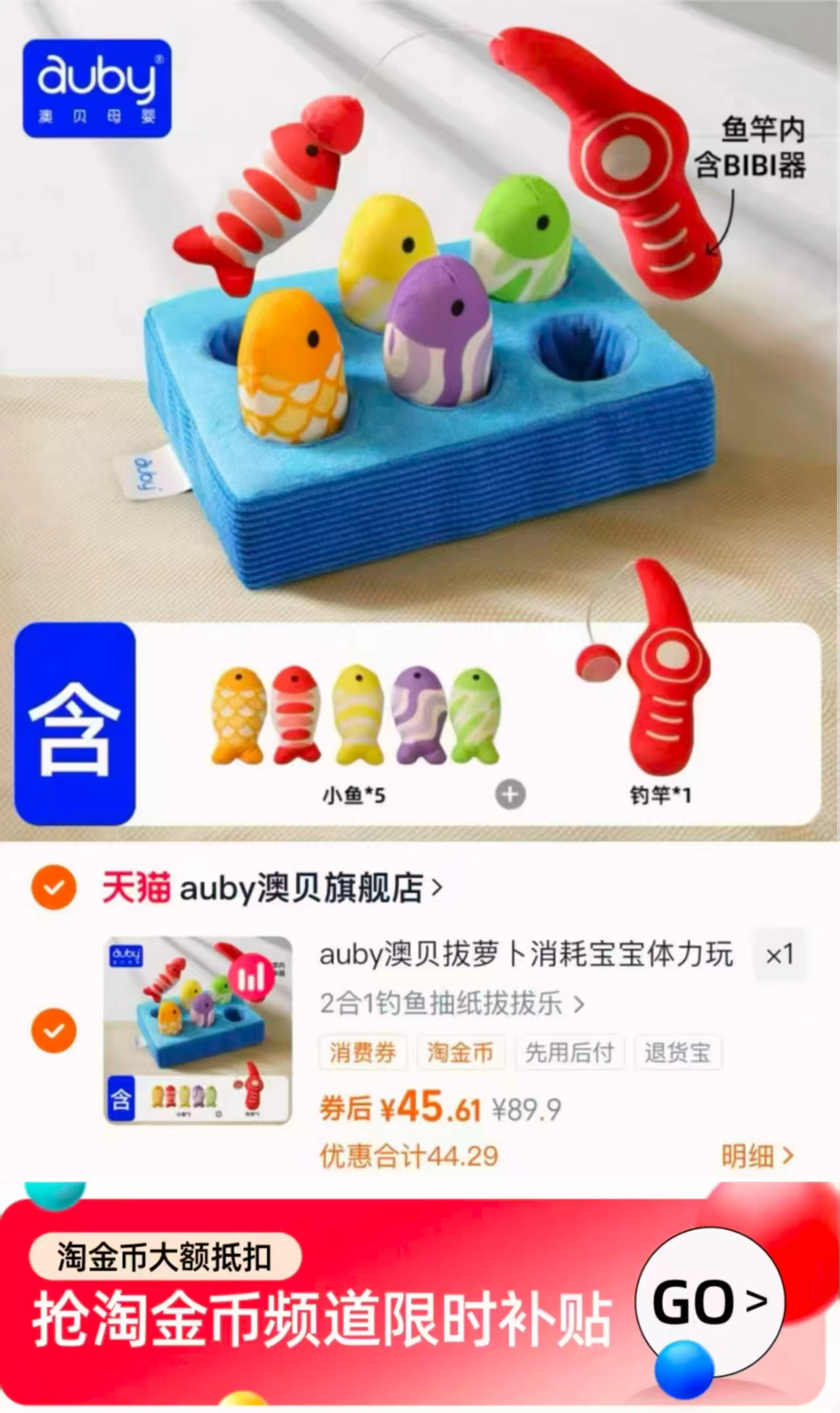Click the 退货宝 return-protection tag
840x1413 pixels.
coord(678,1051)
